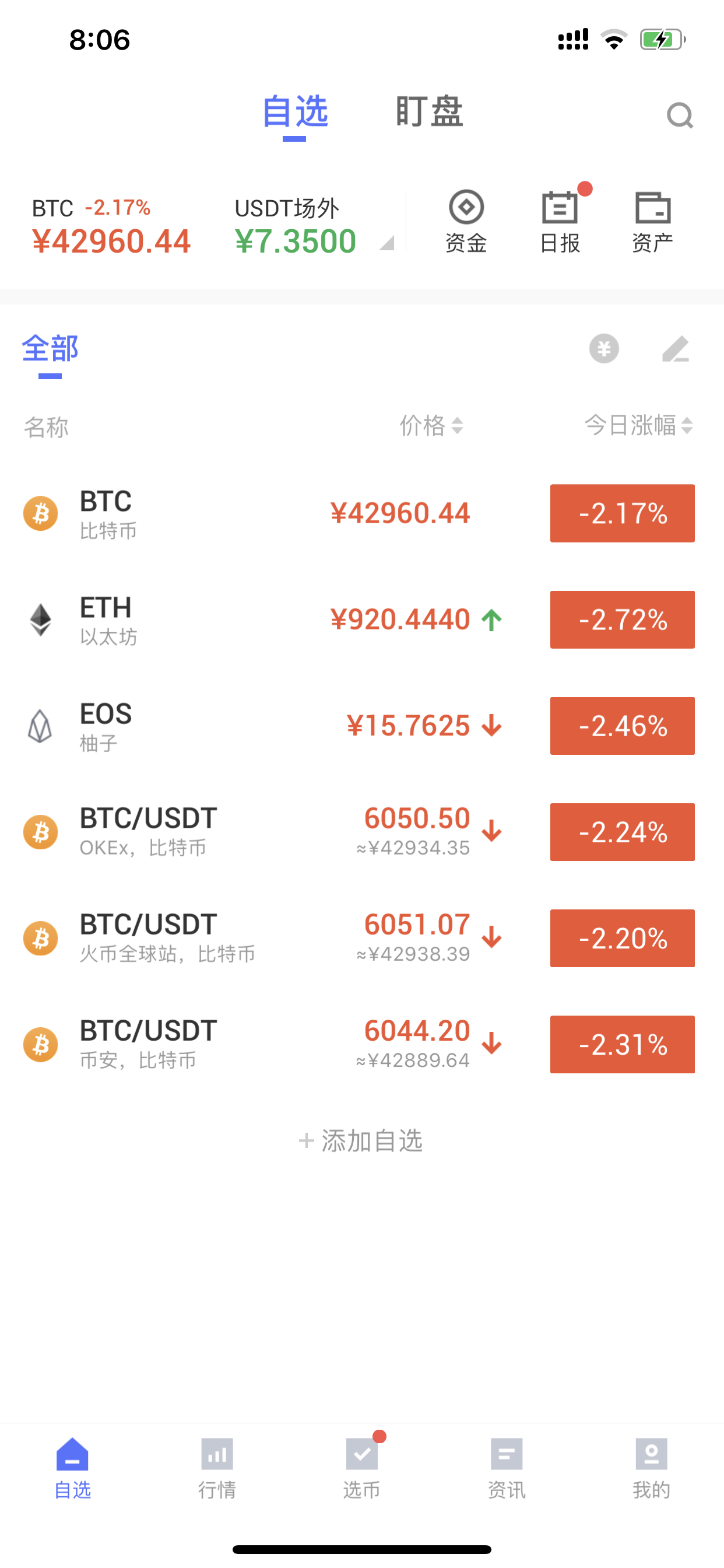This screenshot has height=1568, width=724.
Task: Go to the 资讯 bottom tab
Action: coord(507,1469)
